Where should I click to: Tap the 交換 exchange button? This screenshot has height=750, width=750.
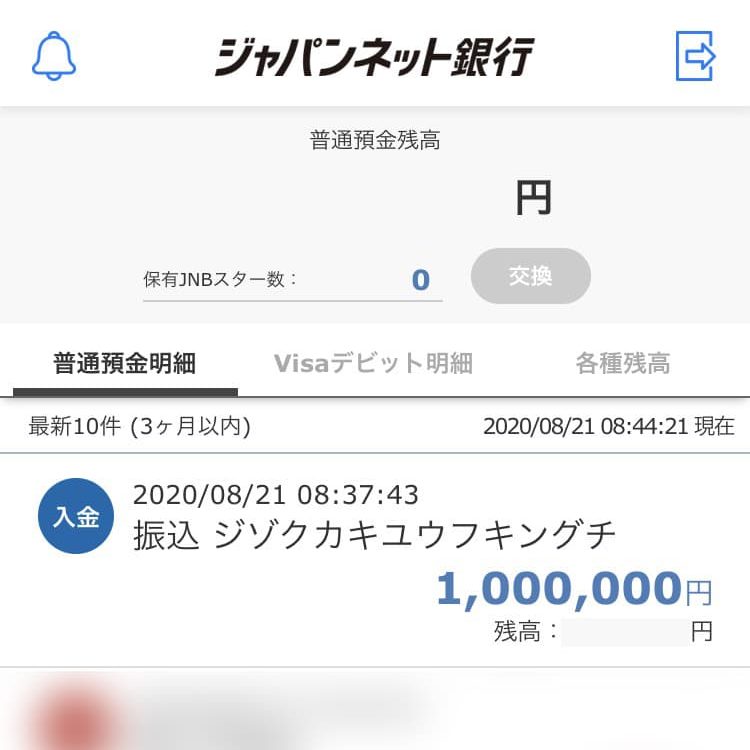[x=530, y=276]
